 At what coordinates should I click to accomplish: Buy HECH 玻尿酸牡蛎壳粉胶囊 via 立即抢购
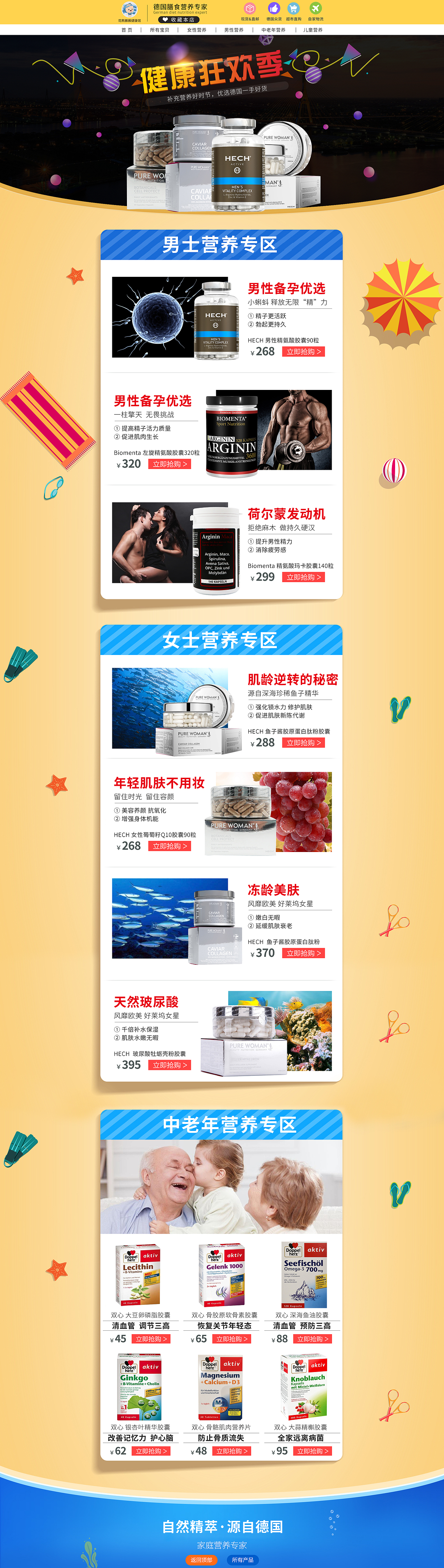(x=169, y=1065)
